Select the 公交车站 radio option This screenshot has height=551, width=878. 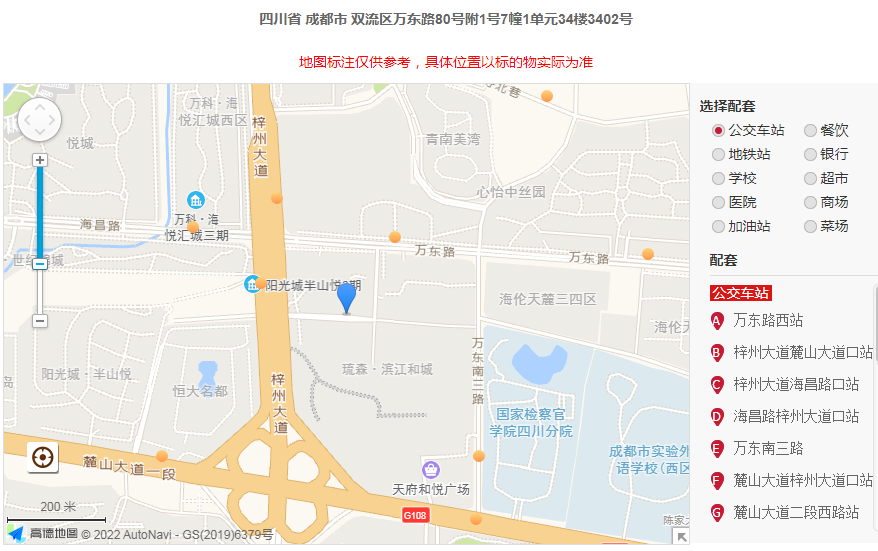pos(718,130)
